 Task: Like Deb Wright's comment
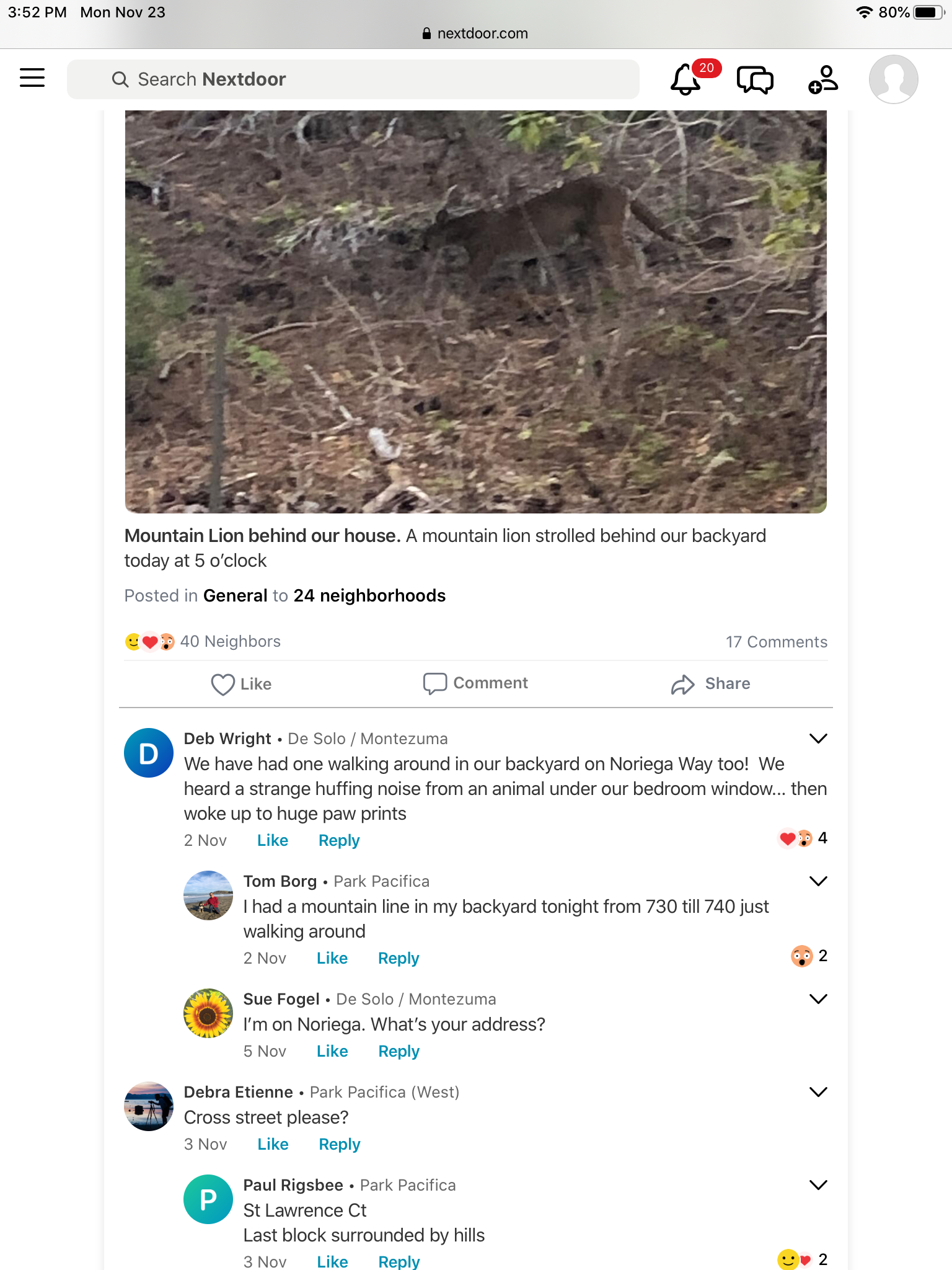click(x=273, y=841)
